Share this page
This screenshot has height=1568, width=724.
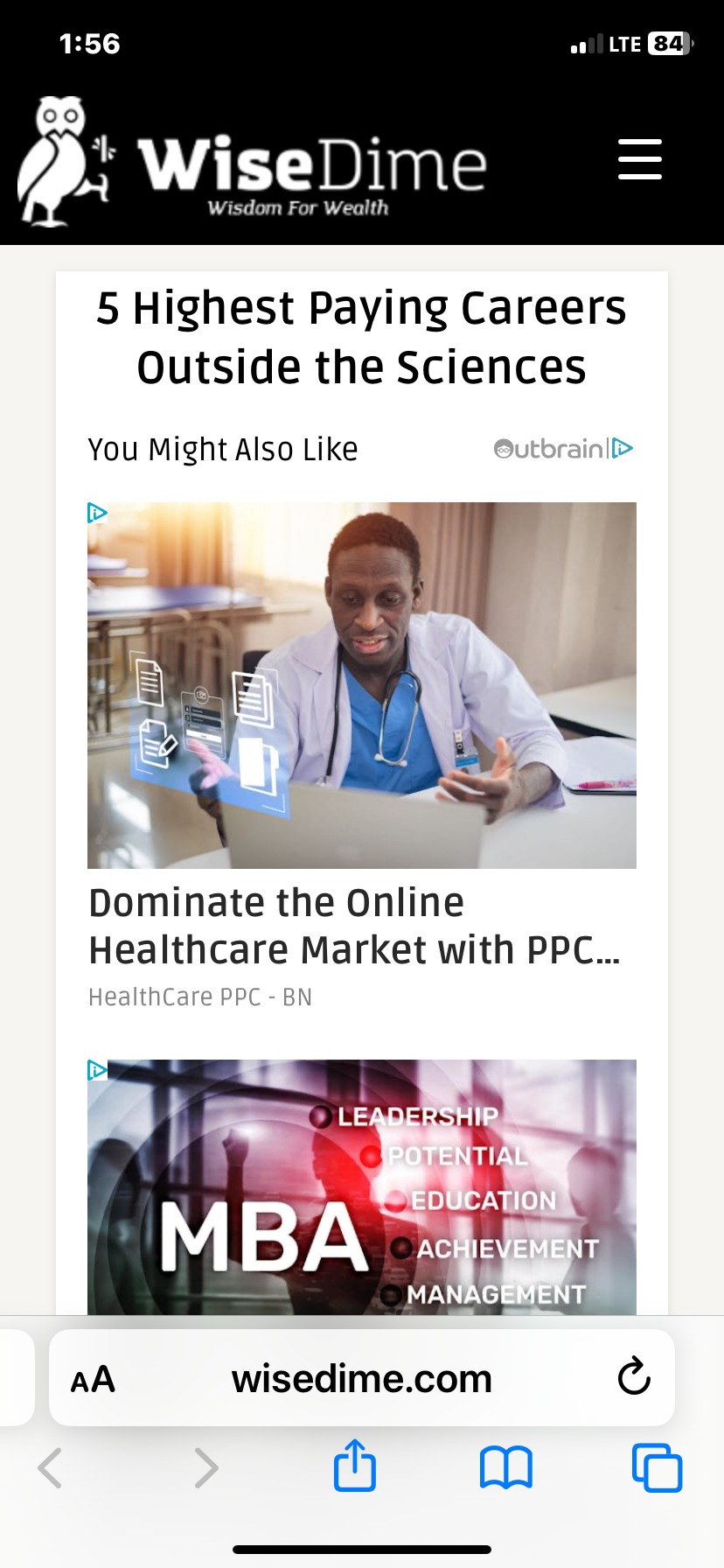pos(355,1466)
